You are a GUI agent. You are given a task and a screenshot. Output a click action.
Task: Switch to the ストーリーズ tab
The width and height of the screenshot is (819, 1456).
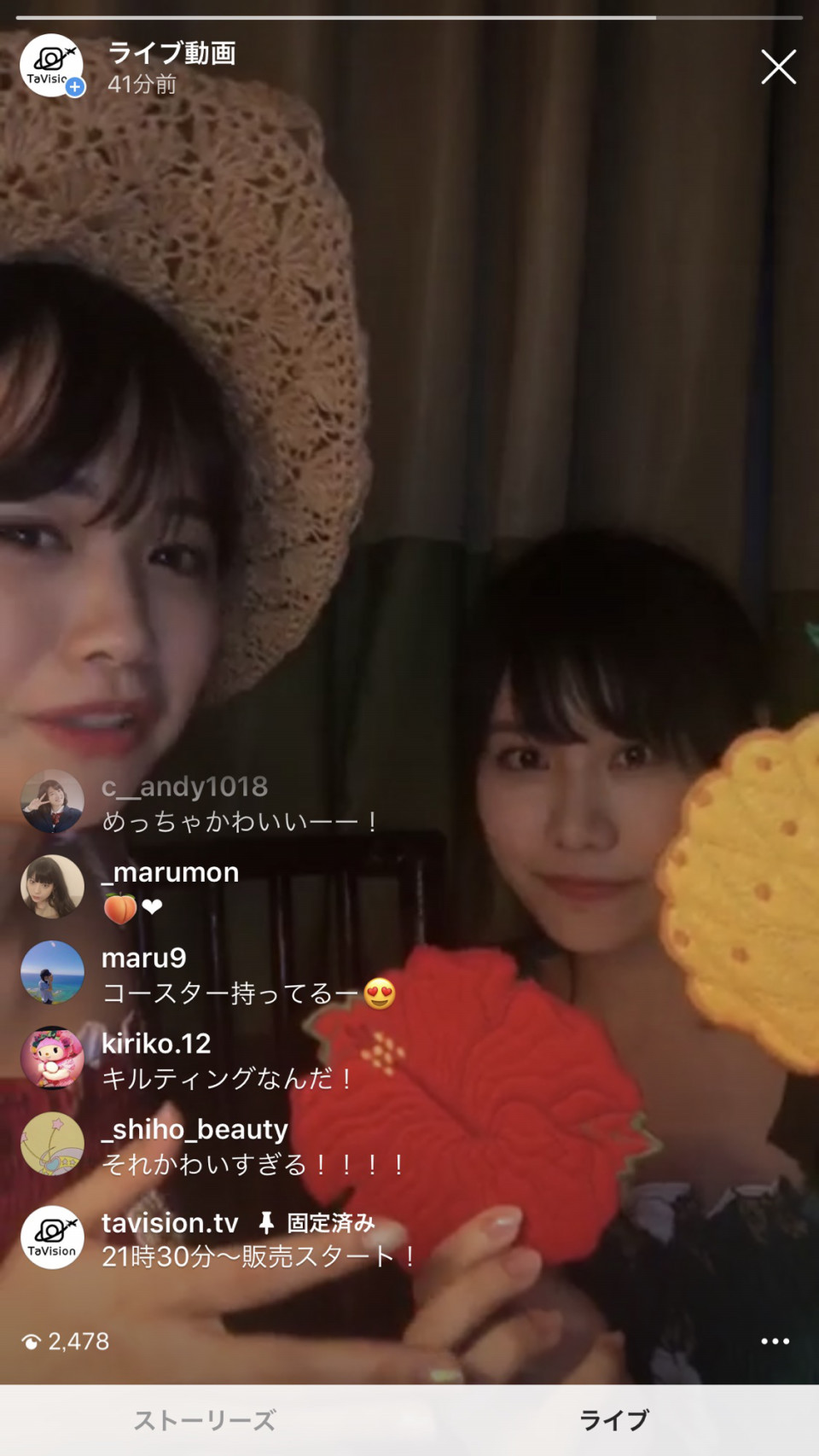pyautogui.click(x=205, y=1420)
